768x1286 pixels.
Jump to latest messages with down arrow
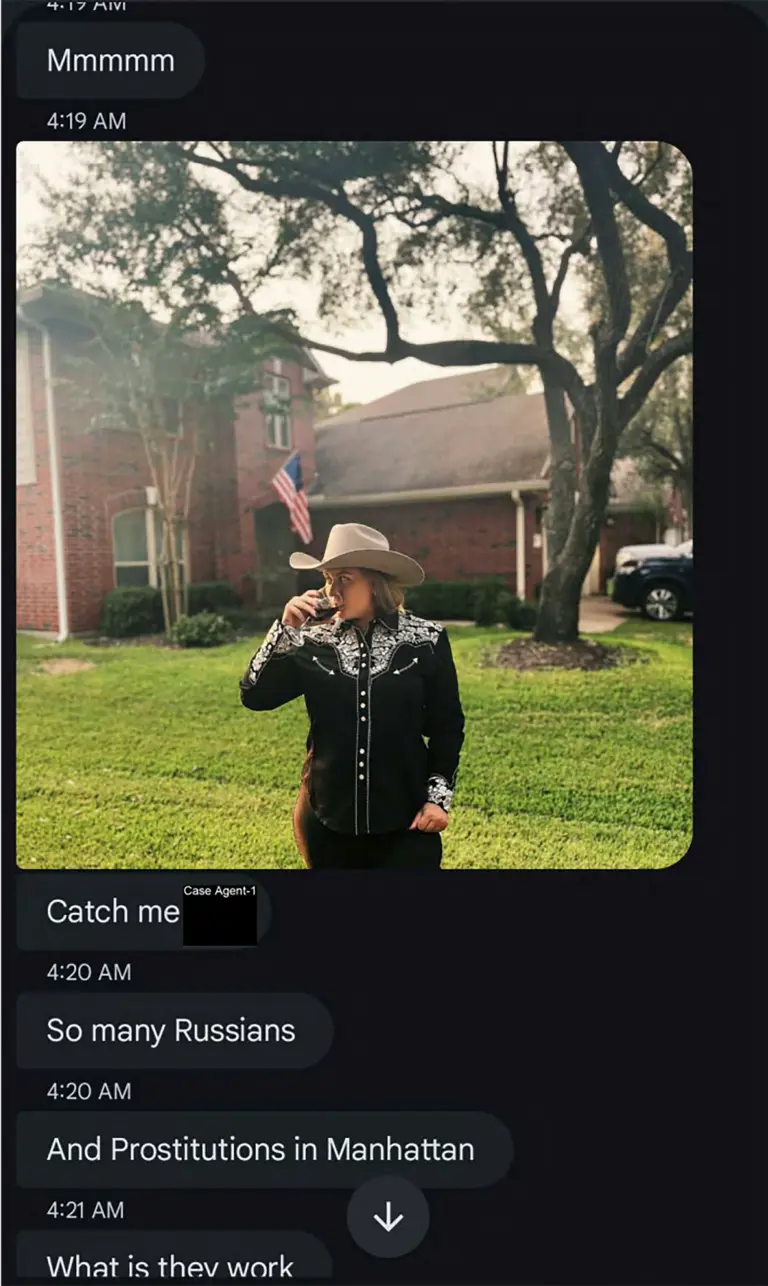point(388,1216)
